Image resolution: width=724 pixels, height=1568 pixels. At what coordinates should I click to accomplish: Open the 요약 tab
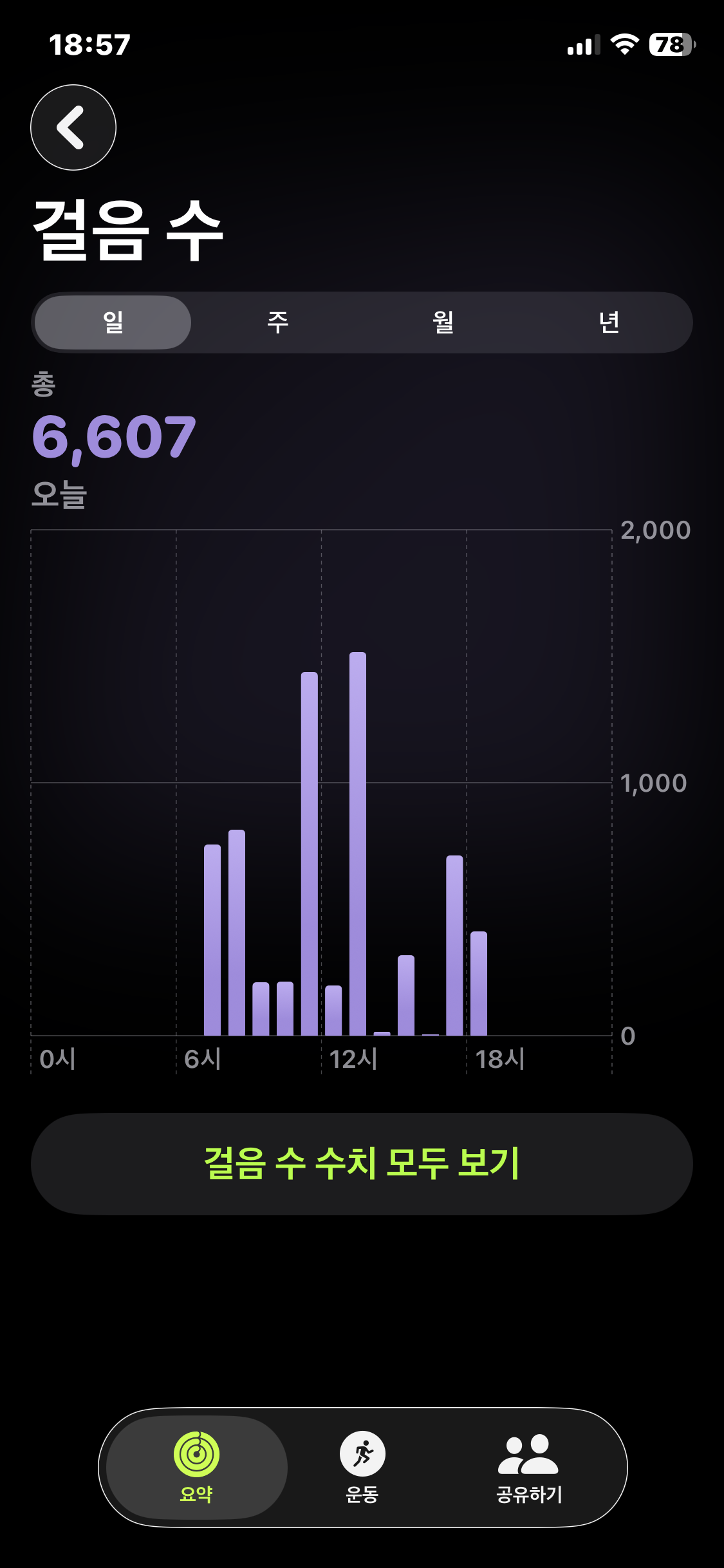click(x=196, y=1467)
